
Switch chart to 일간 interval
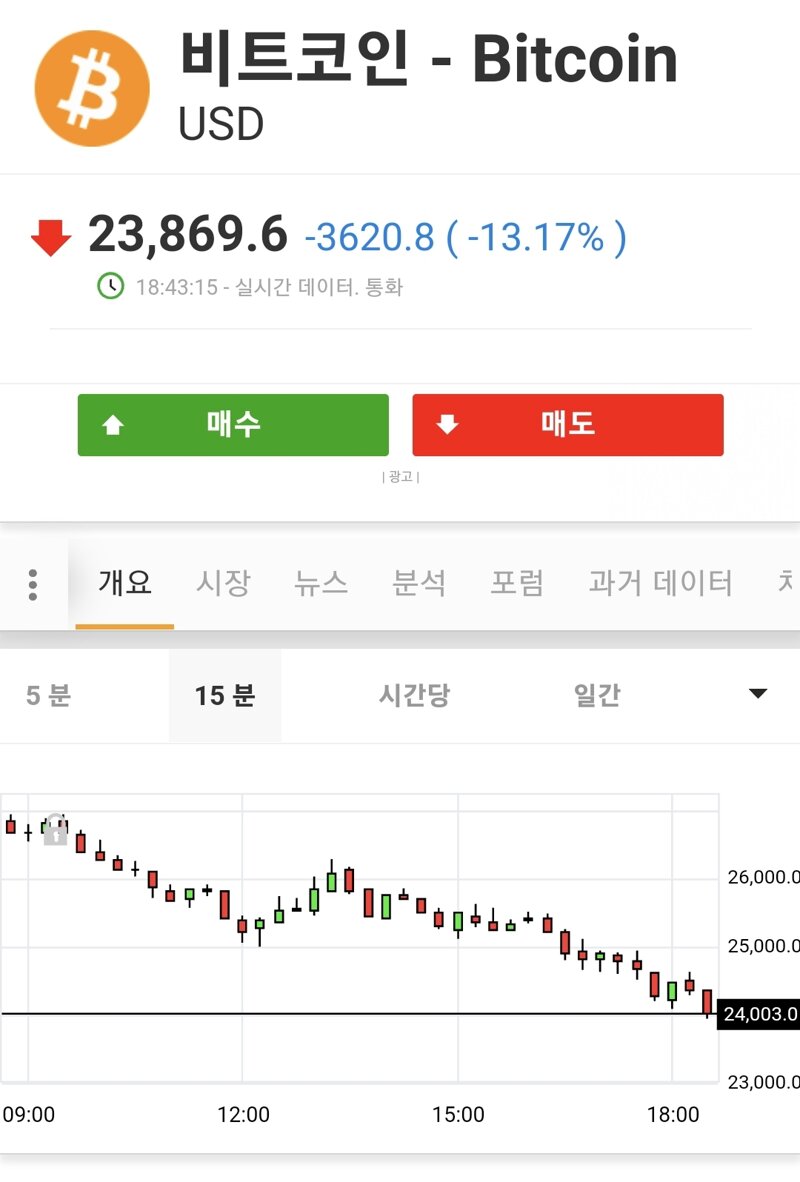pos(597,695)
